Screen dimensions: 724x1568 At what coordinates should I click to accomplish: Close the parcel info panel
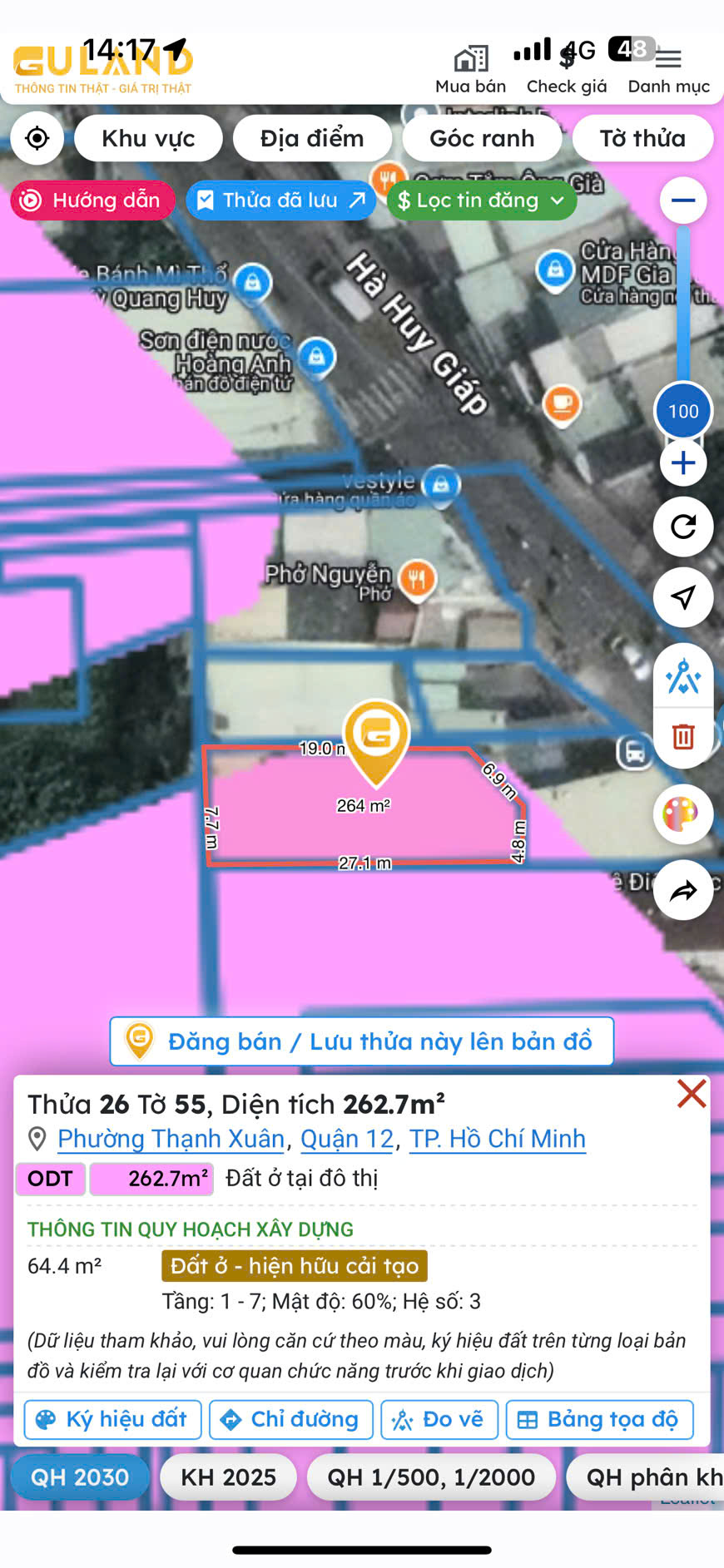tap(692, 1094)
